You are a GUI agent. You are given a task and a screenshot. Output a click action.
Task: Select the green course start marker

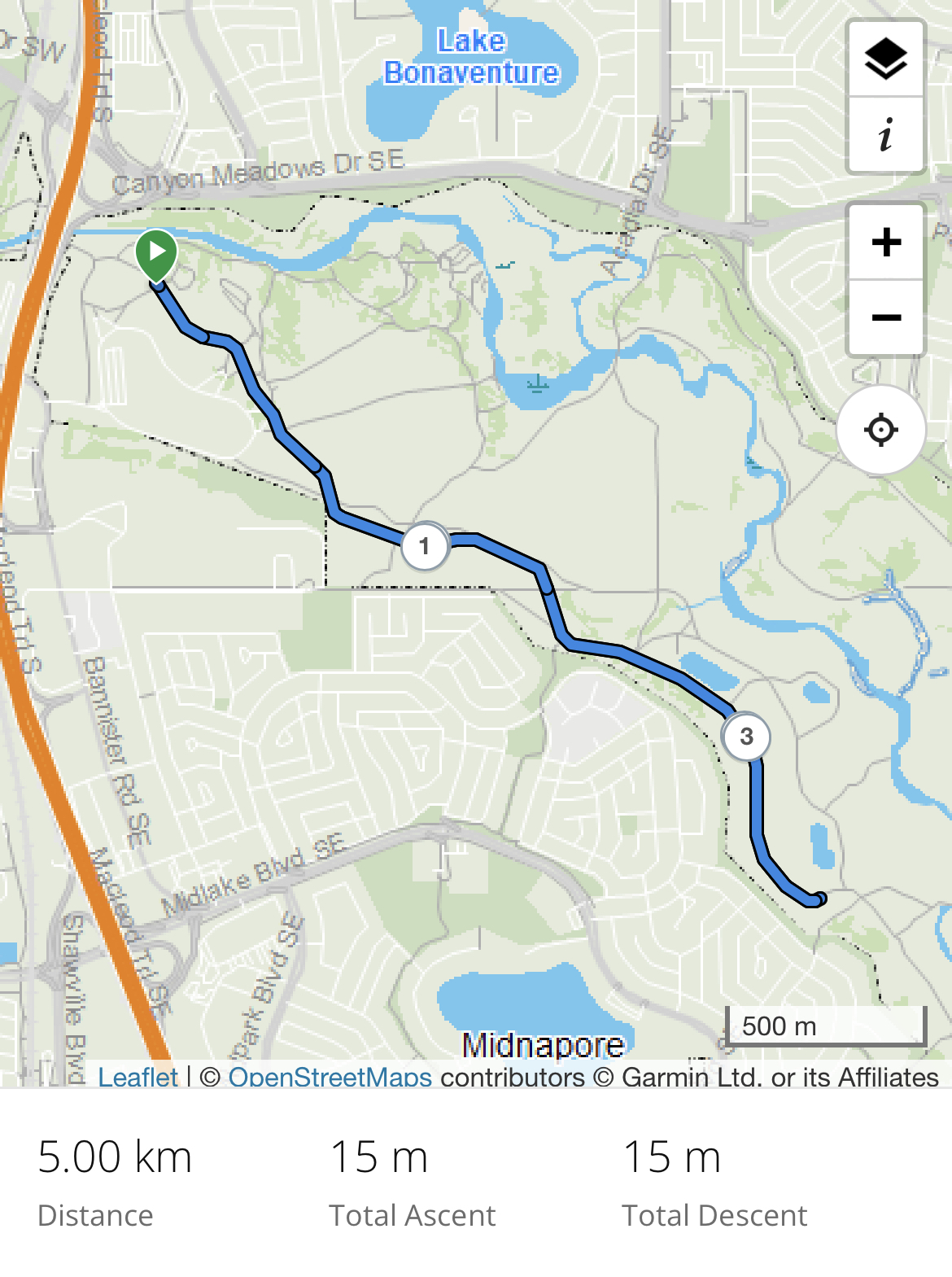pos(156,254)
